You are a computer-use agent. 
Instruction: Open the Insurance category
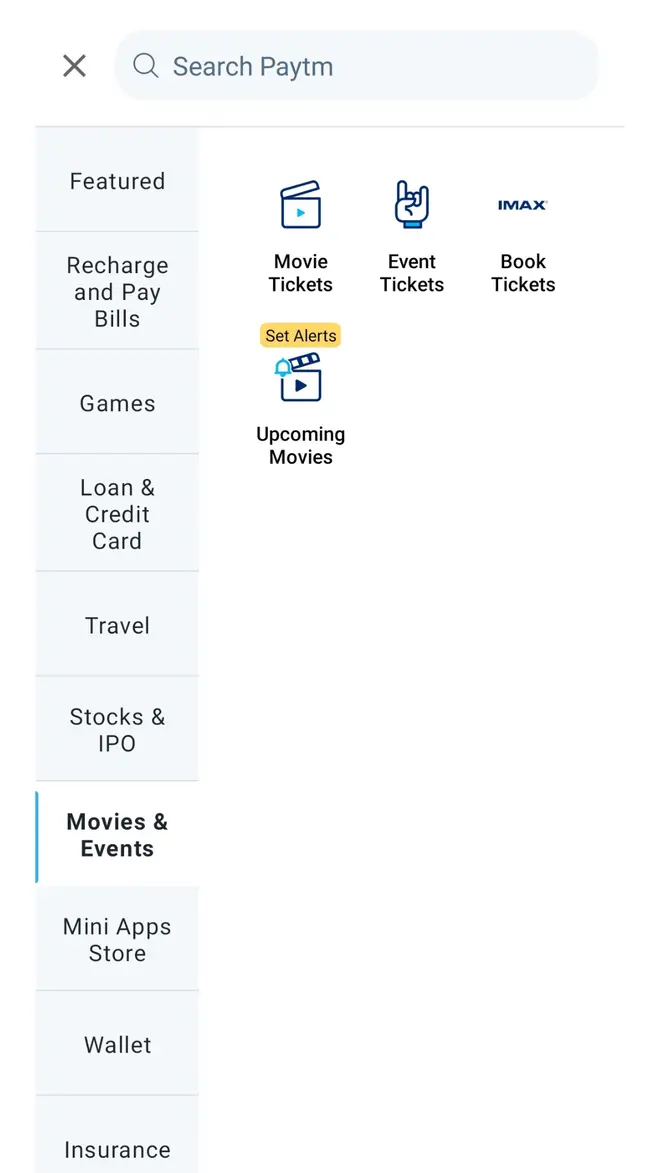117,1135
